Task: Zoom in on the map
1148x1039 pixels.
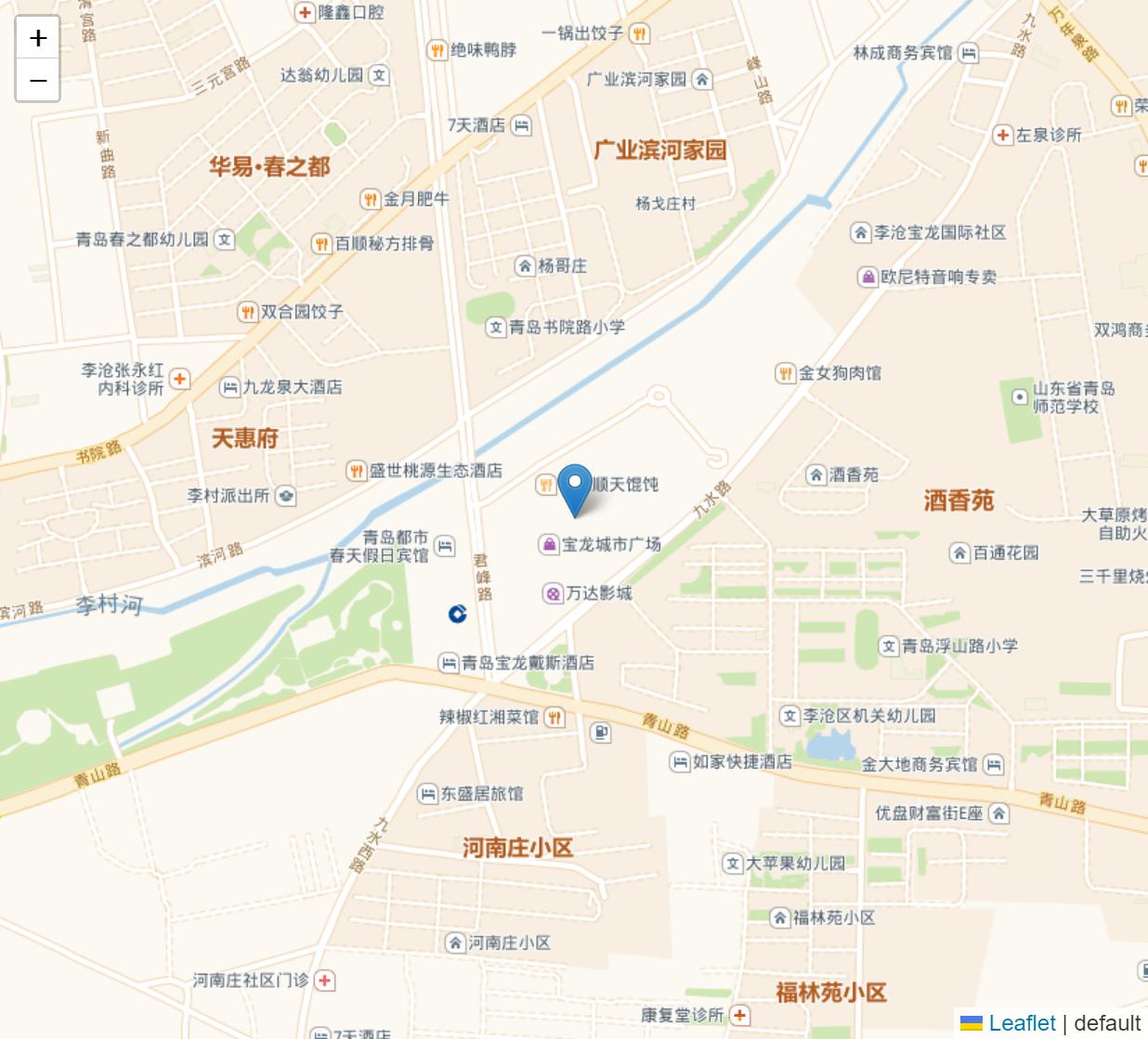Action: pos(38,38)
